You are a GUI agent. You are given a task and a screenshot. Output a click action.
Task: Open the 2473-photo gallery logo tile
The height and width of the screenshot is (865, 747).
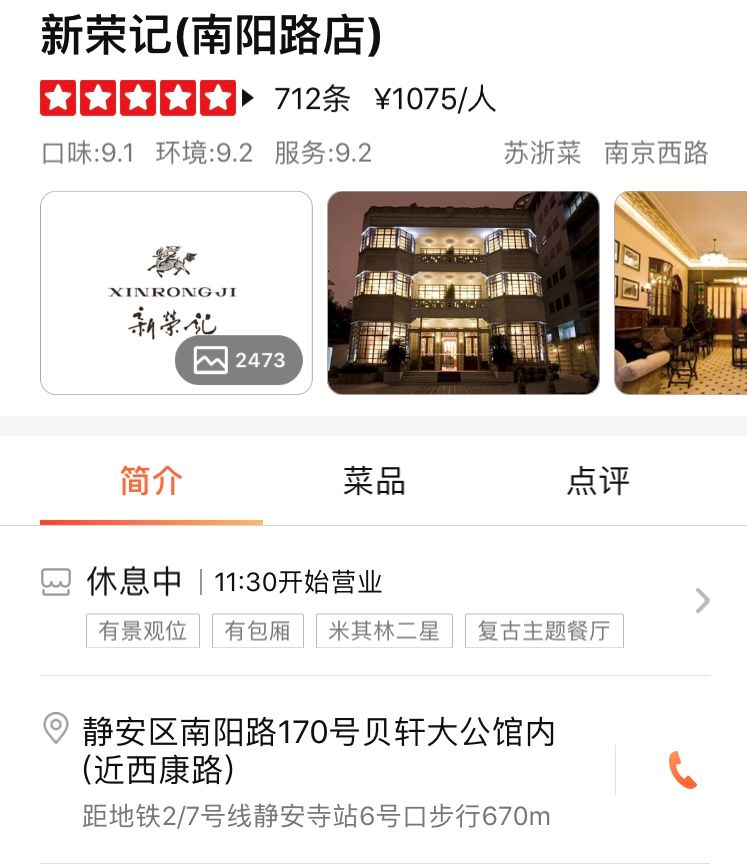(x=176, y=292)
